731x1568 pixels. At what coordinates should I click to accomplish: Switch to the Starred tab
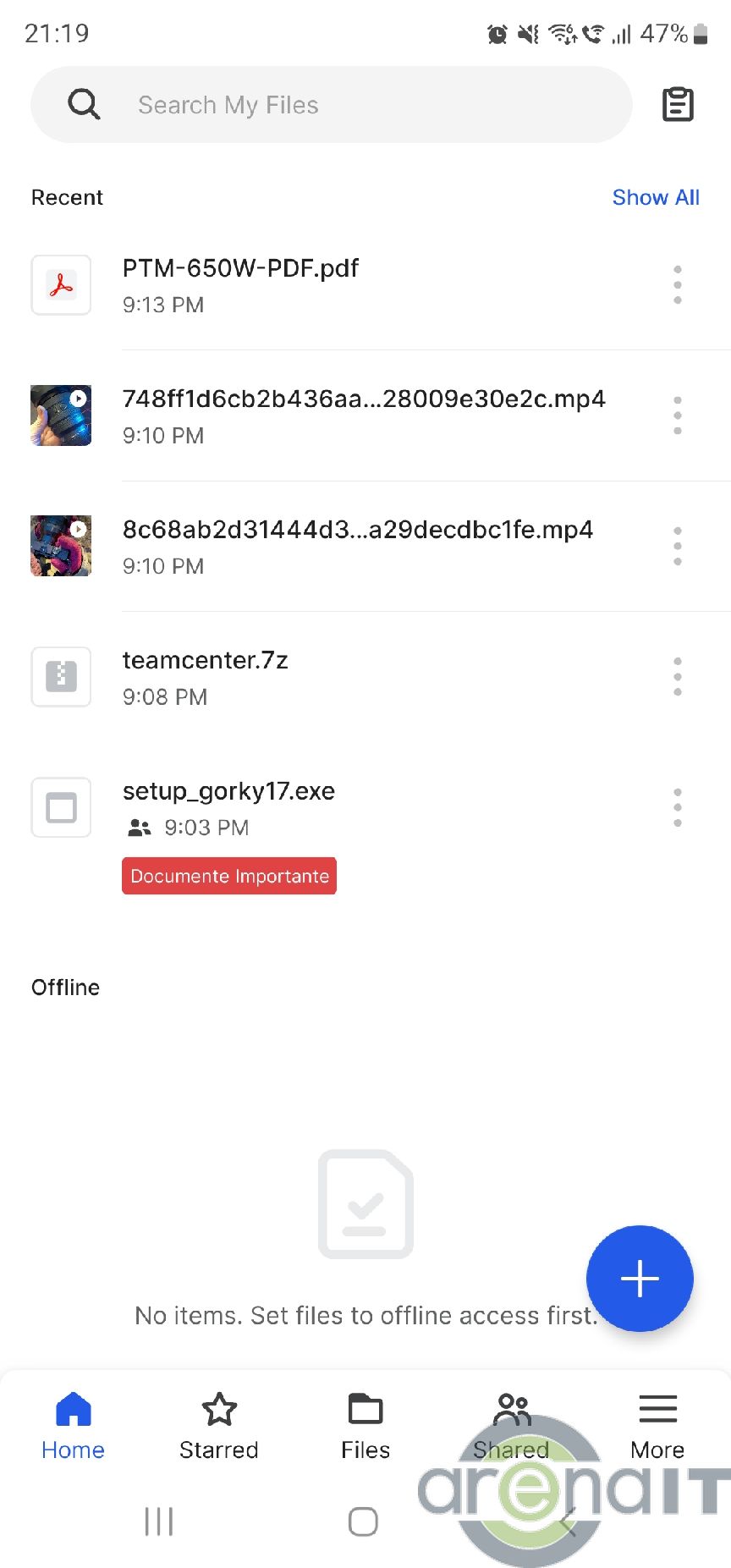pos(219,1427)
